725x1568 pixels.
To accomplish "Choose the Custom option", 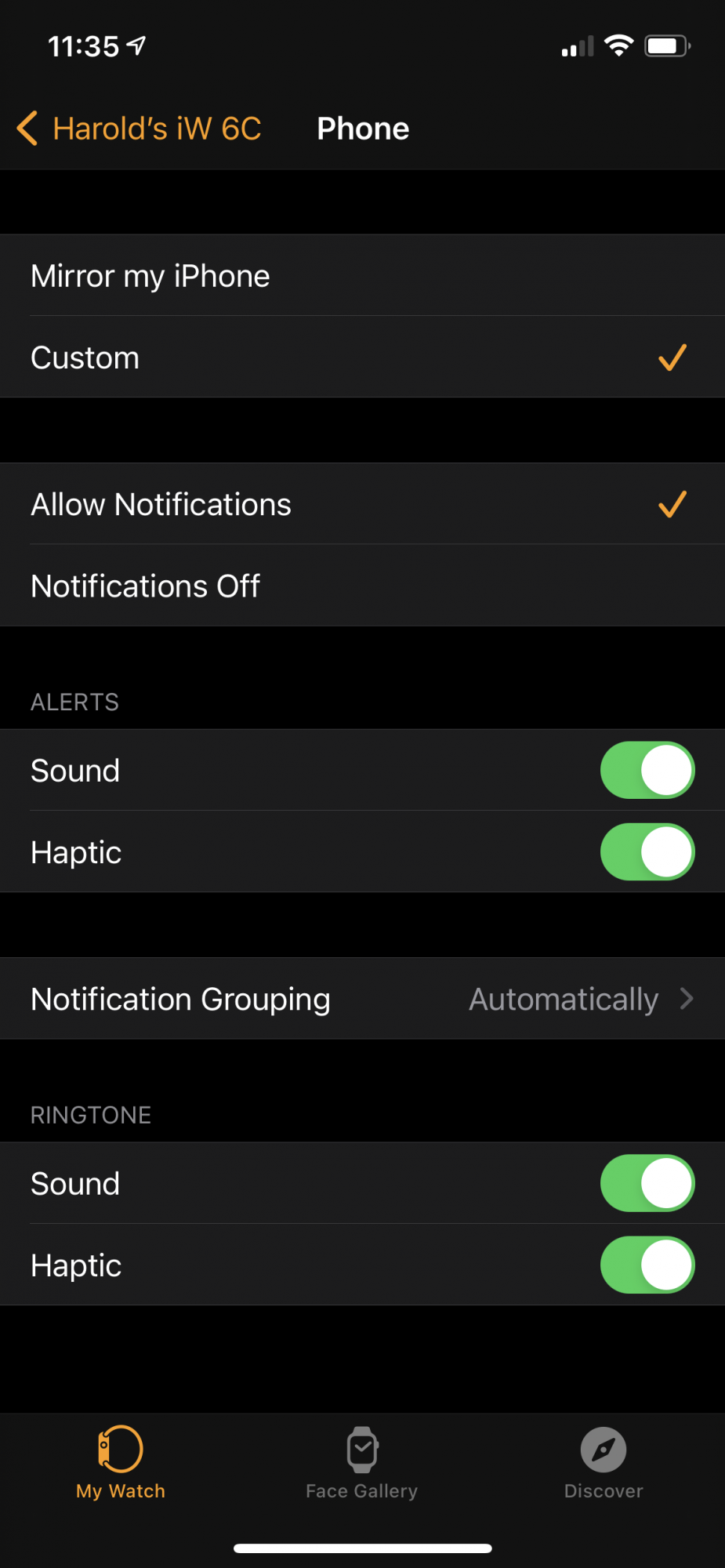I will (362, 358).
